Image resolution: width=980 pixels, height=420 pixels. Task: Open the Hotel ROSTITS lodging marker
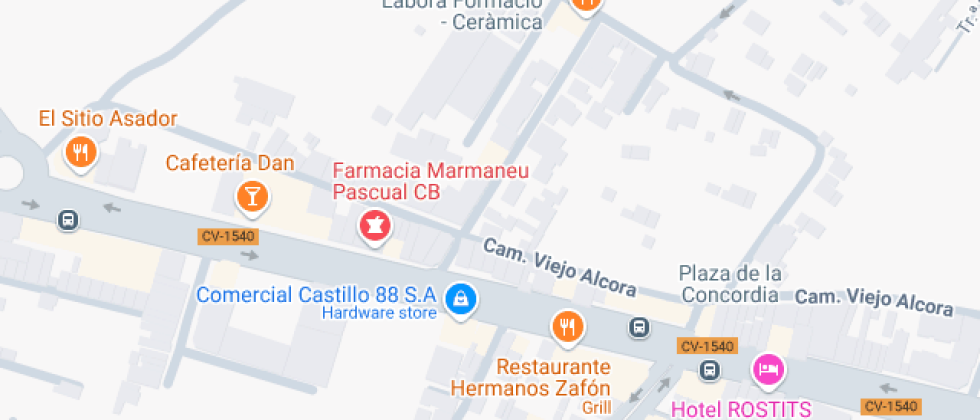click(x=768, y=370)
